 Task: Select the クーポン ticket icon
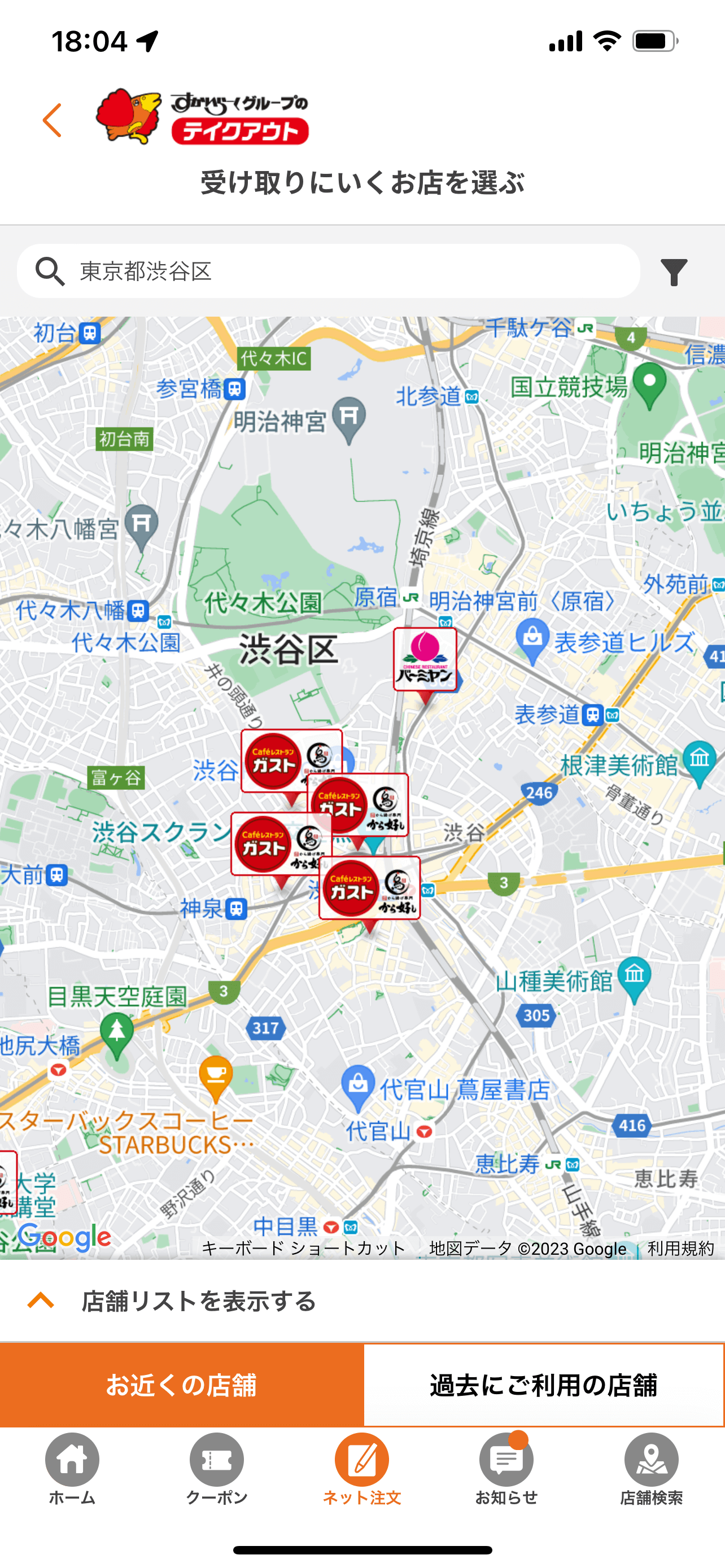(217, 1460)
